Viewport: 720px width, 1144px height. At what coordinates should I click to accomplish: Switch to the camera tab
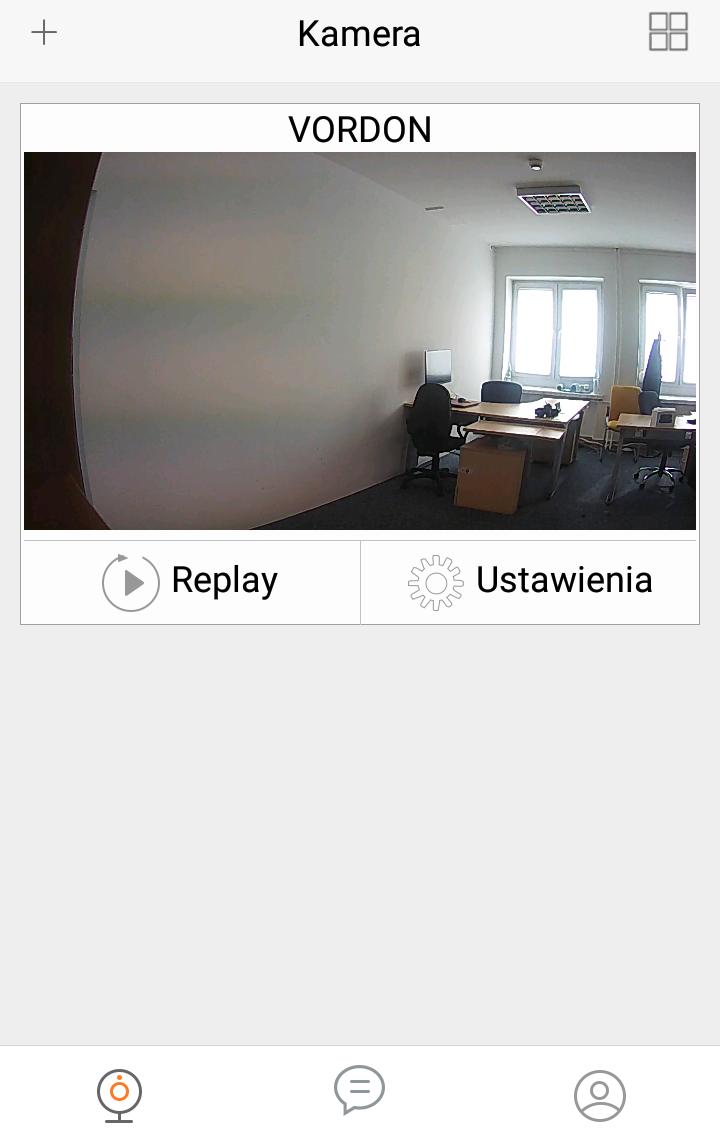click(x=119, y=1095)
